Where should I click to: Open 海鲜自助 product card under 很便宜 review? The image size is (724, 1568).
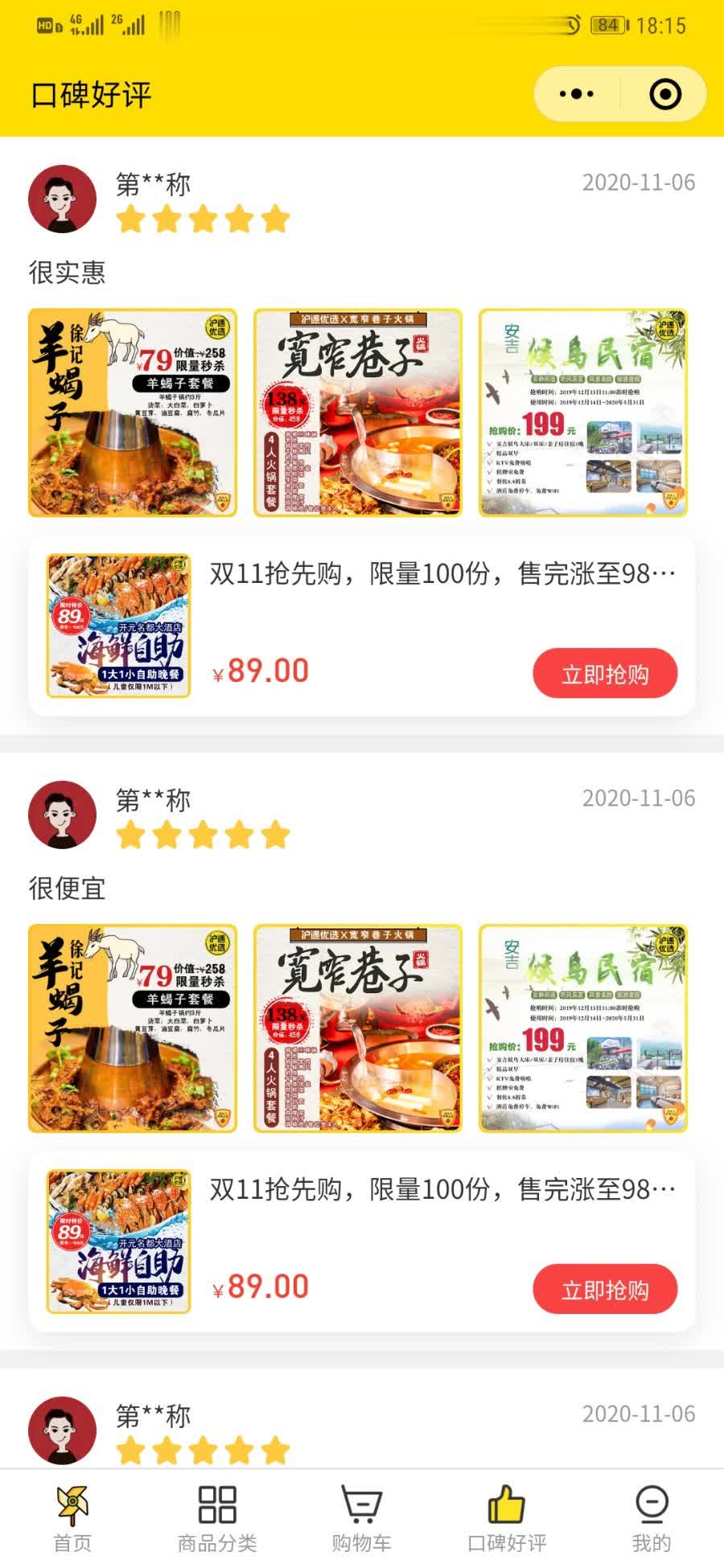(x=362, y=1242)
